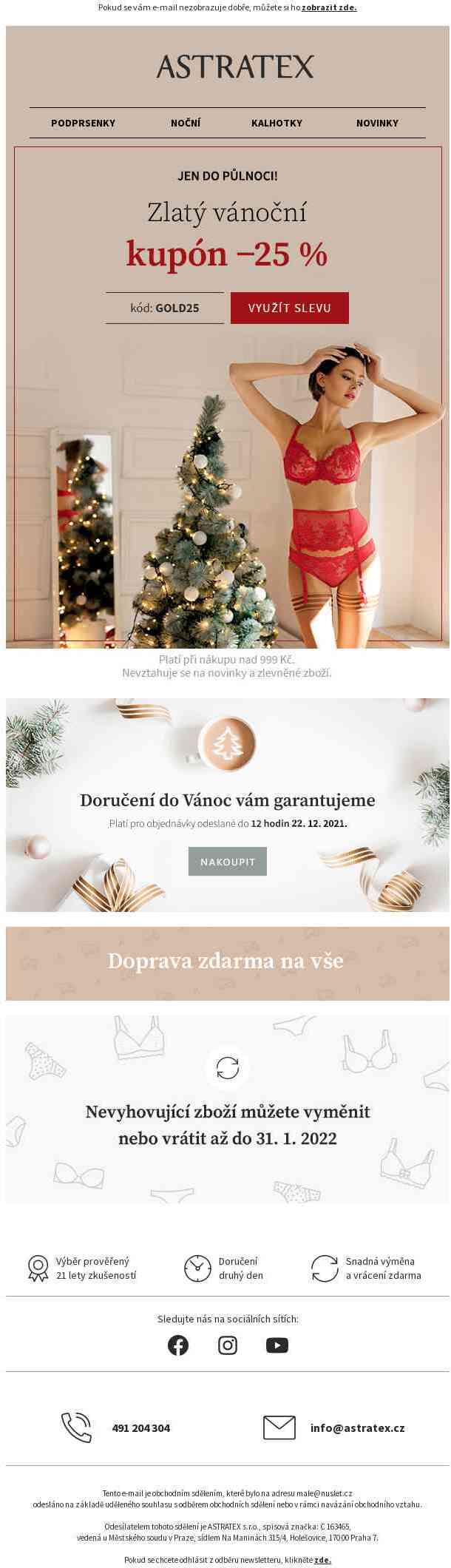The height and width of the screenshot is (1568, 451).
Task: Open the ASTRATEX logo homepage link
Action: click(235, 67)
